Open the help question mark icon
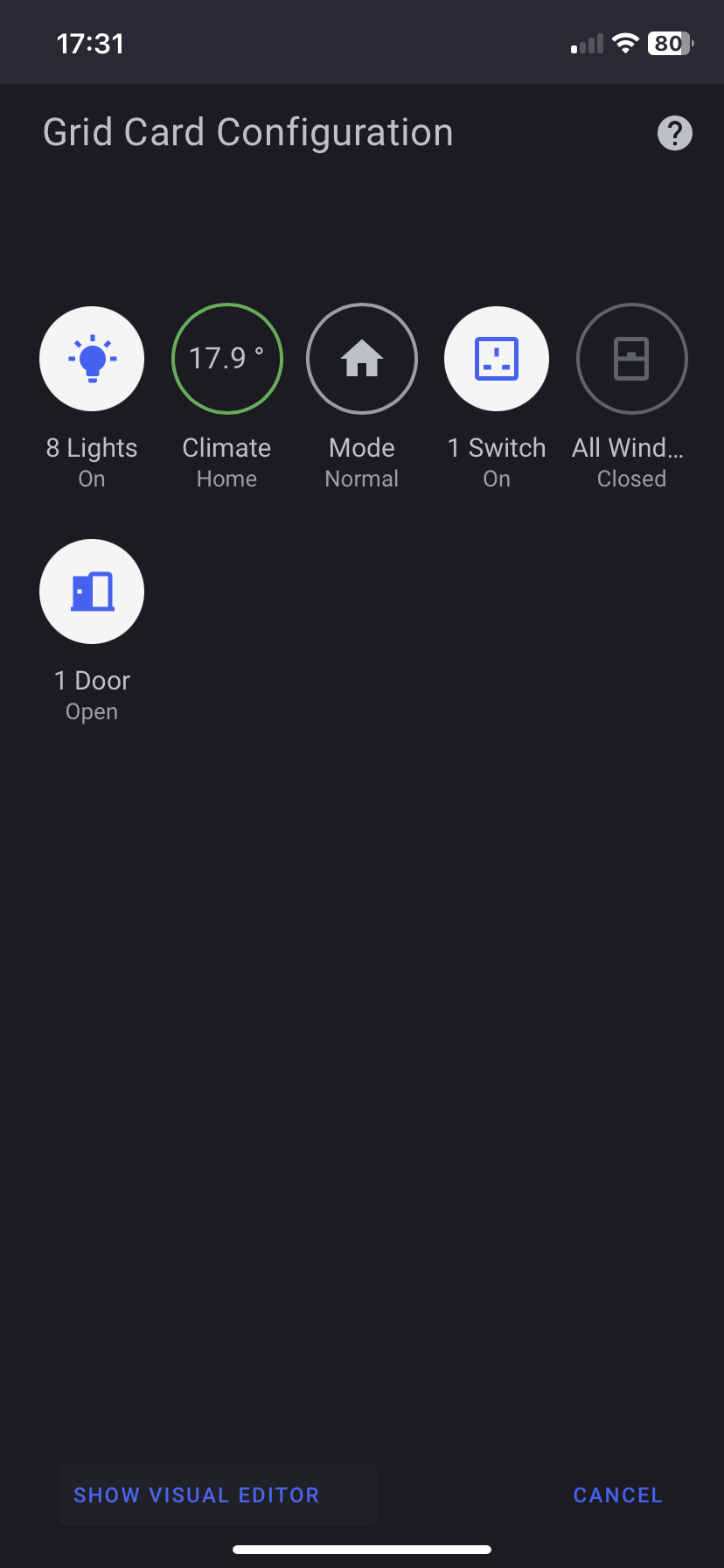The image size is (724, 1568). pyautogui.click(x=674, y=133)
